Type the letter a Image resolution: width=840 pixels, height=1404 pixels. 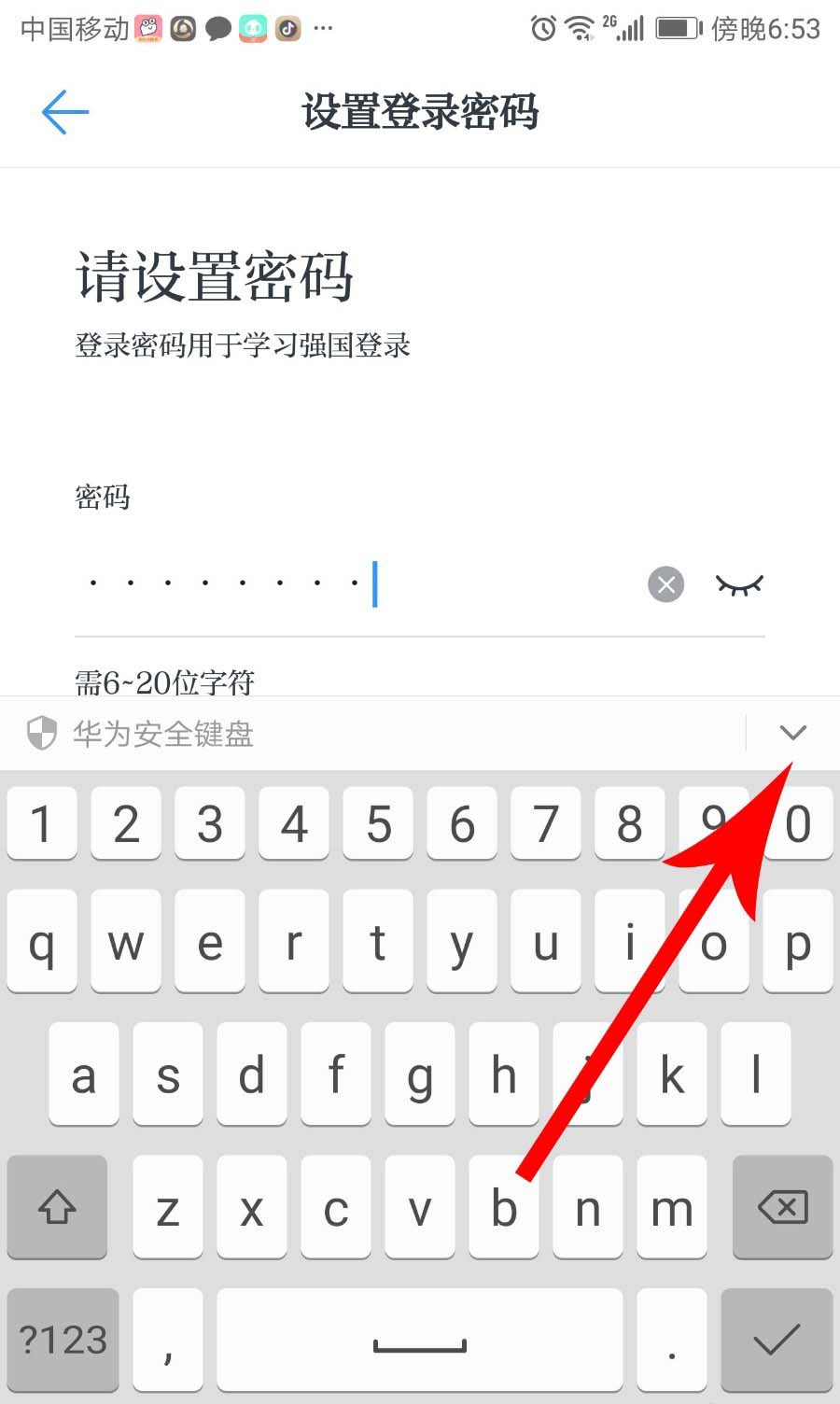click(84, 1075)
